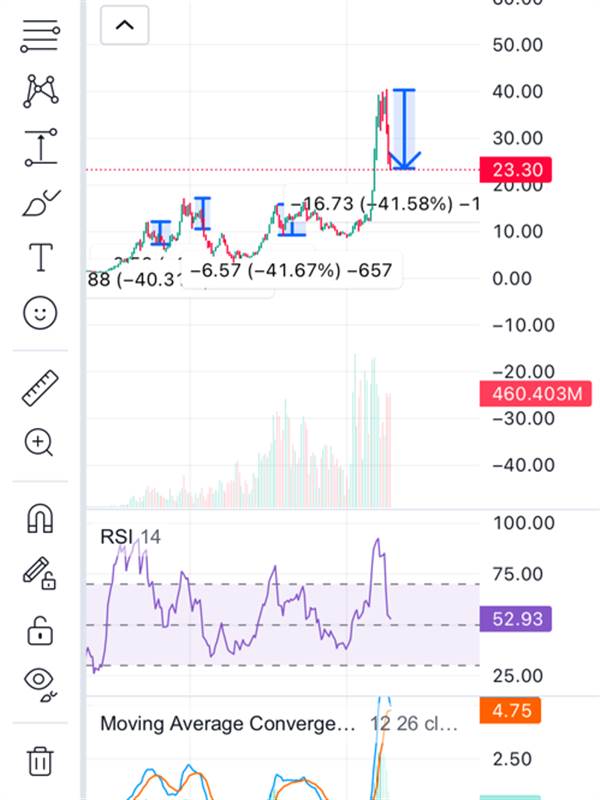The width and height of the screenshot is (600, 800).
Task: Open the emoji icons tool
Action: tap(40, 314)
